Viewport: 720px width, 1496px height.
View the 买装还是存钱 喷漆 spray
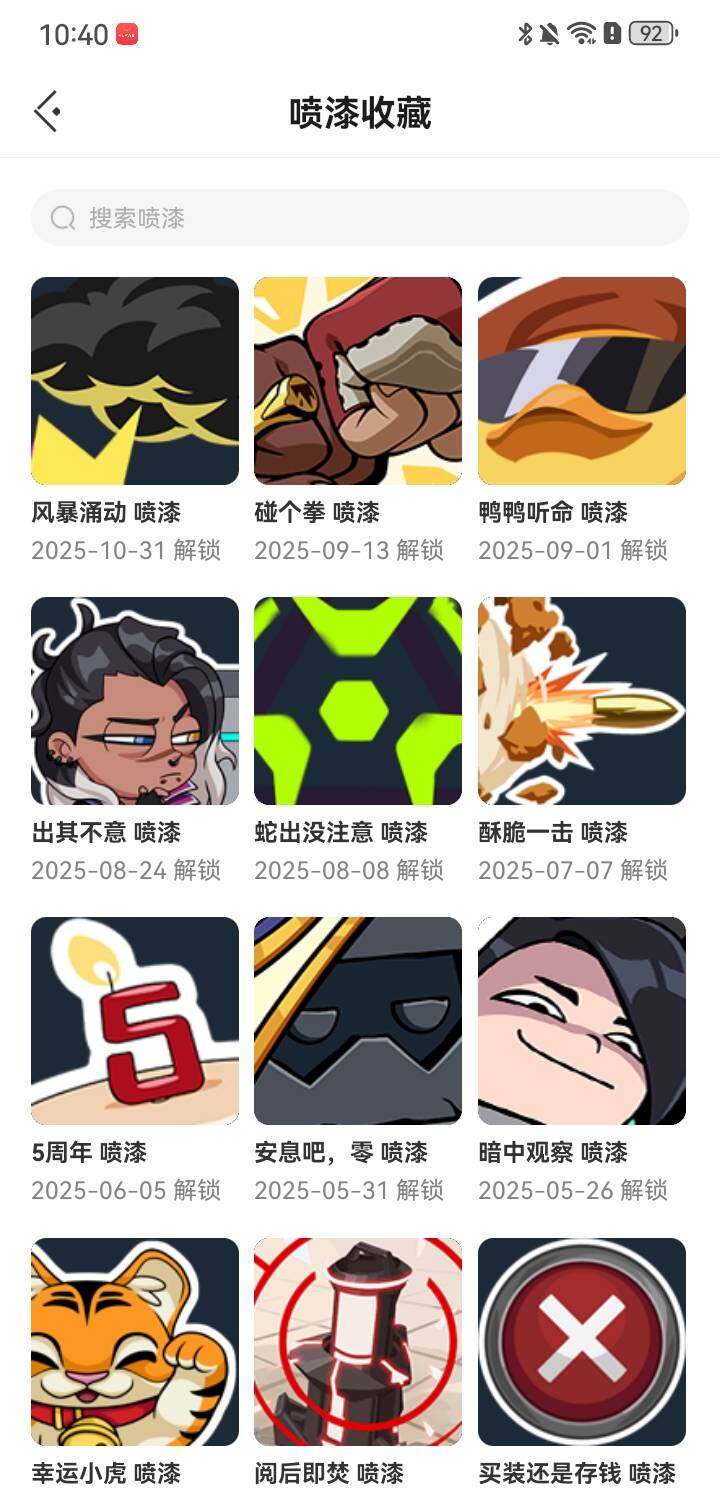coord(582,1342)
